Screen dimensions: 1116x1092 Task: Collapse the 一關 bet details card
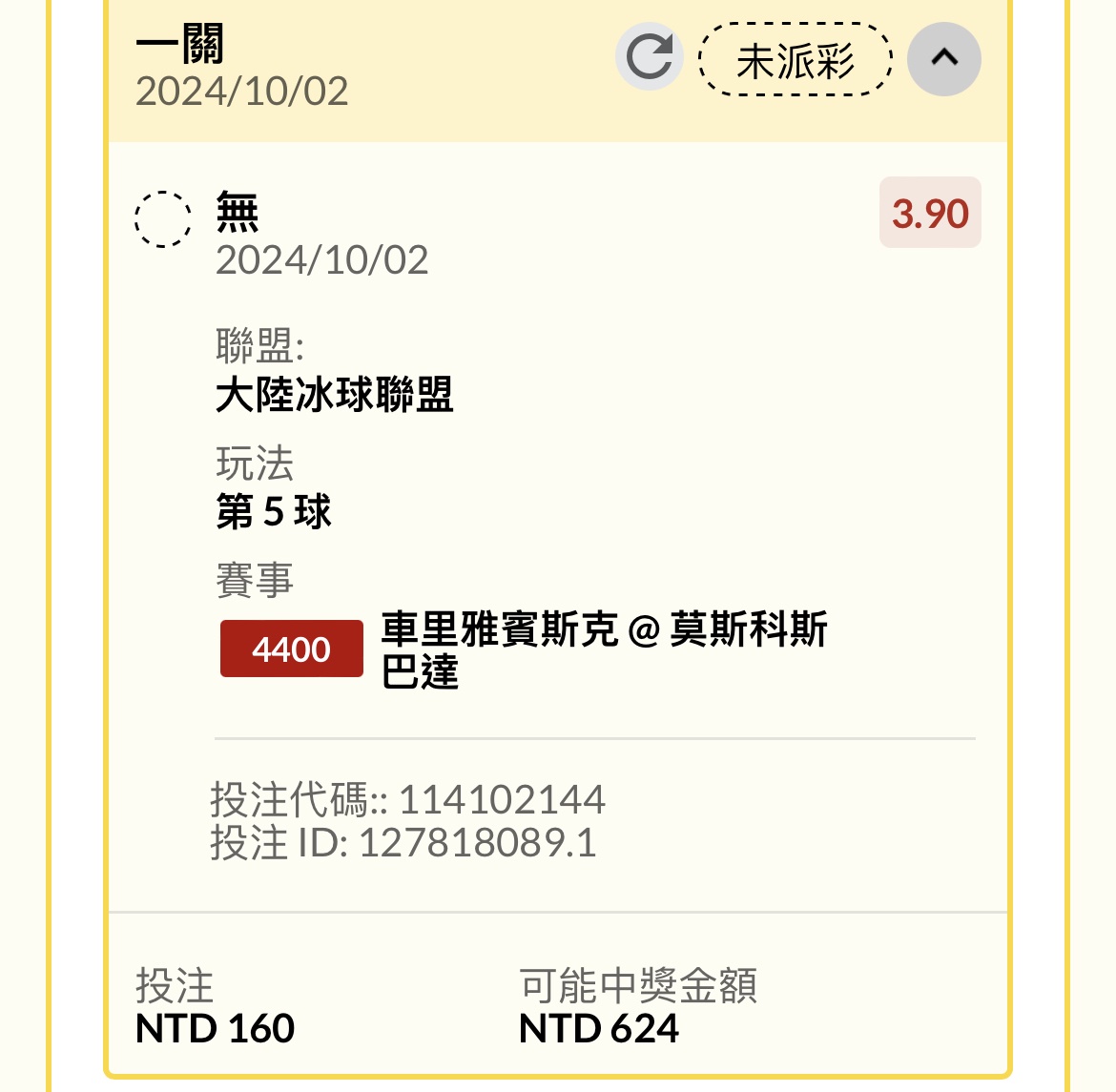coord(943,59)
